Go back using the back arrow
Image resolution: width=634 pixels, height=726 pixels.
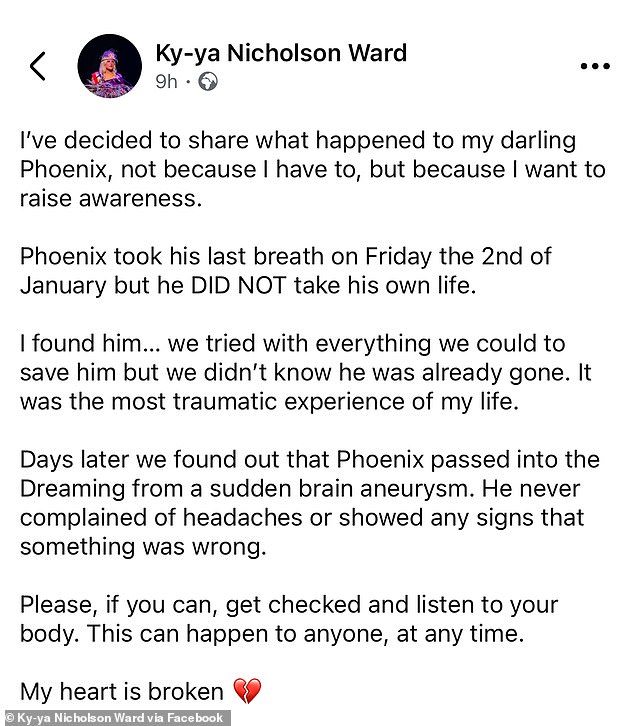(x=38, y=66)
